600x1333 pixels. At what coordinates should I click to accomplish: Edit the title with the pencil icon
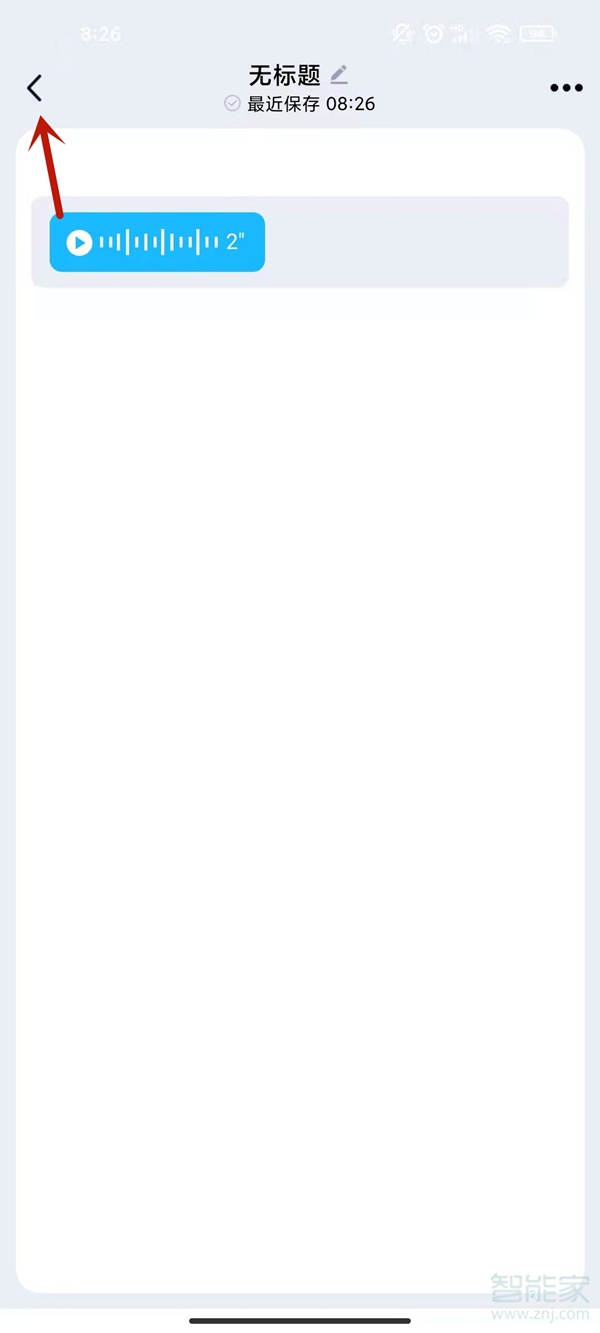pos(339,74)
